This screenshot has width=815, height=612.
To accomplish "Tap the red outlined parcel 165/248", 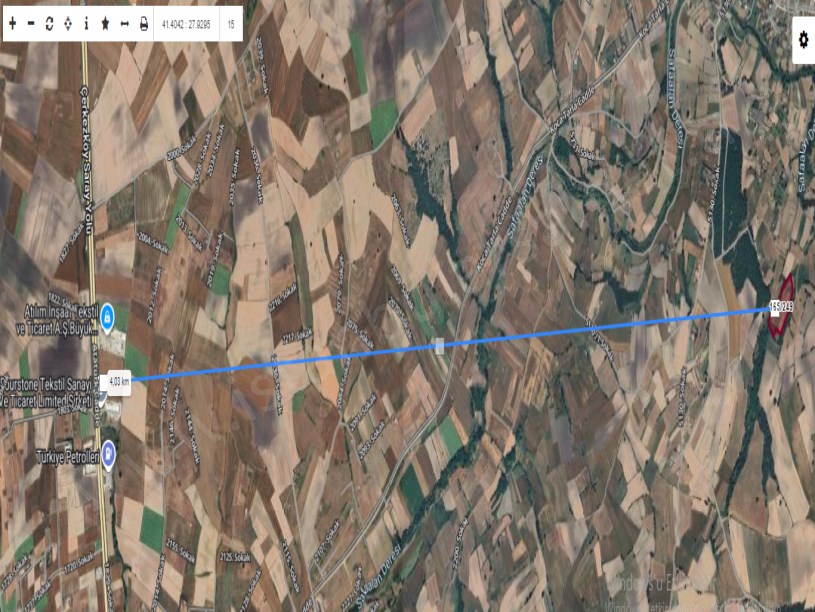I will (780, 310).
